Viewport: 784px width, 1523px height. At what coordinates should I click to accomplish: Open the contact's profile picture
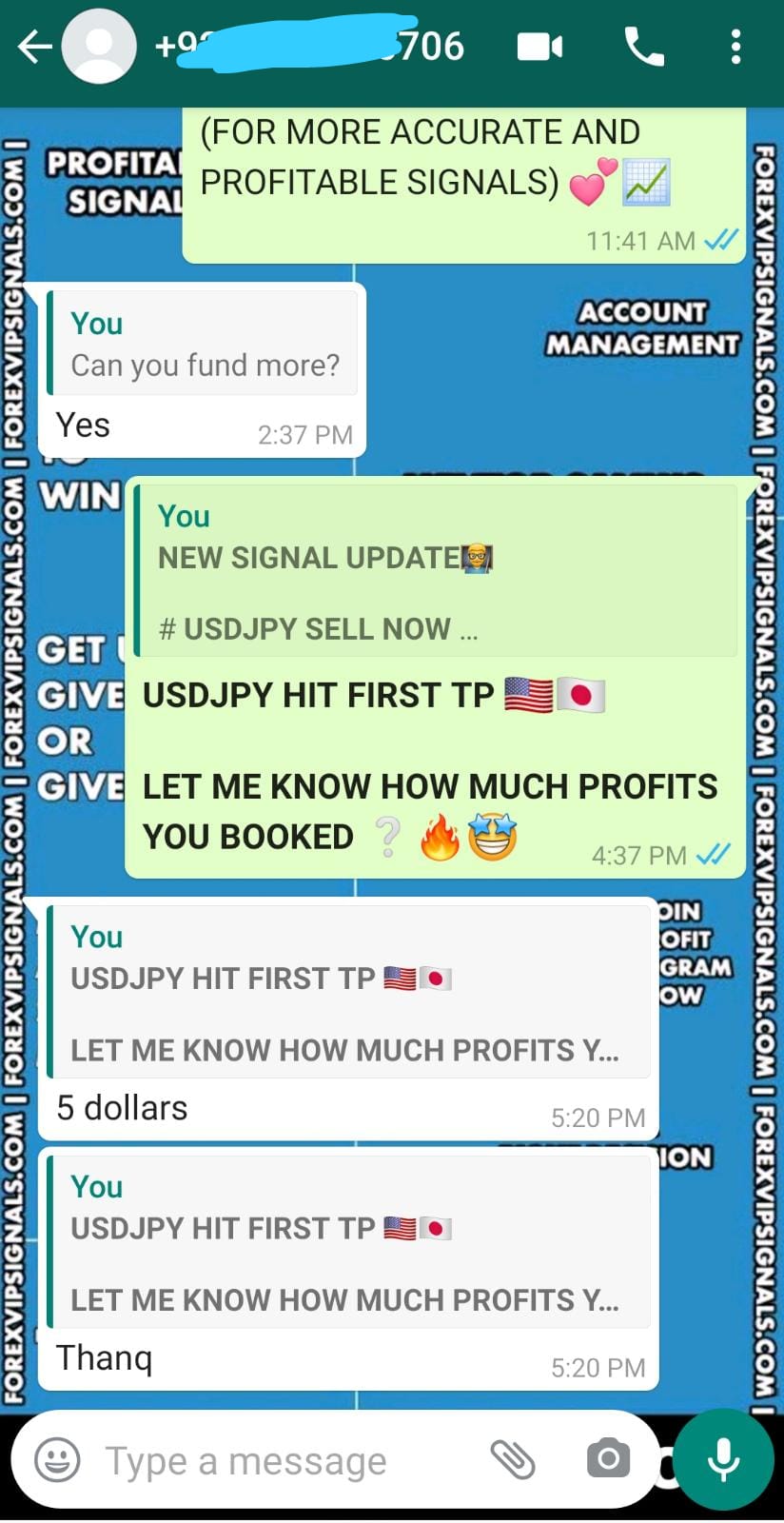pyautogui.click(x=99, y=47)
